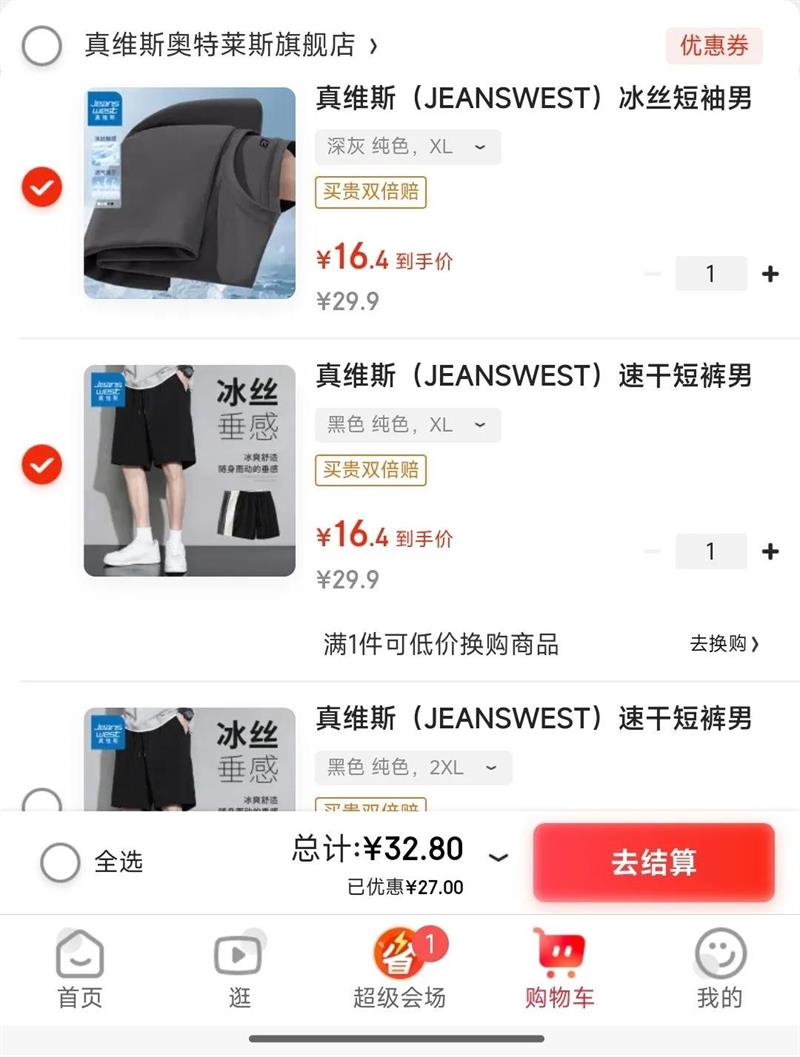The height and width of the screenshot is (1057, 800).
Task: Switch to the 首页 tab
Action: [80, 968]
